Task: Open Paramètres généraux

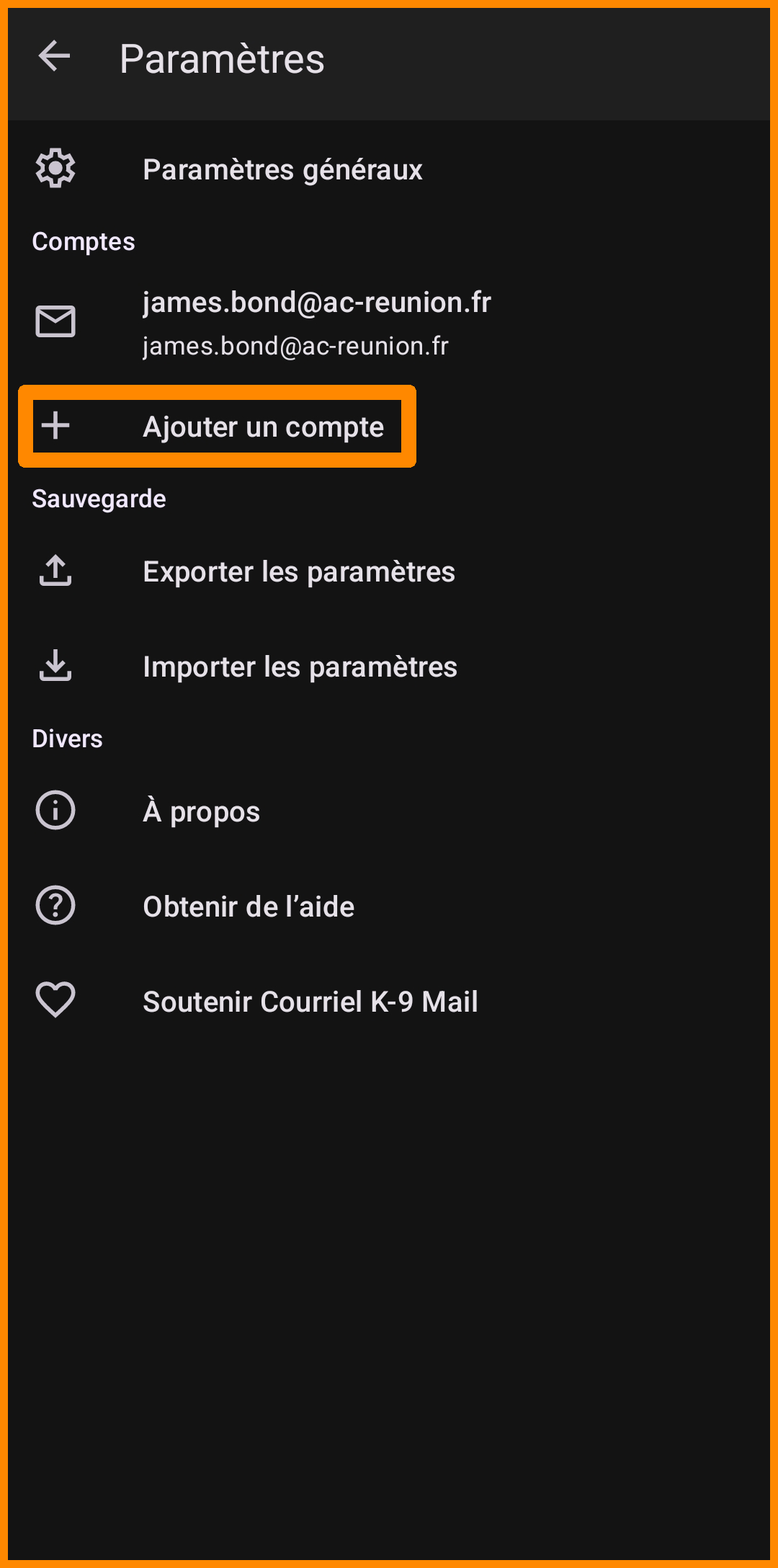Action: (282, 170)
